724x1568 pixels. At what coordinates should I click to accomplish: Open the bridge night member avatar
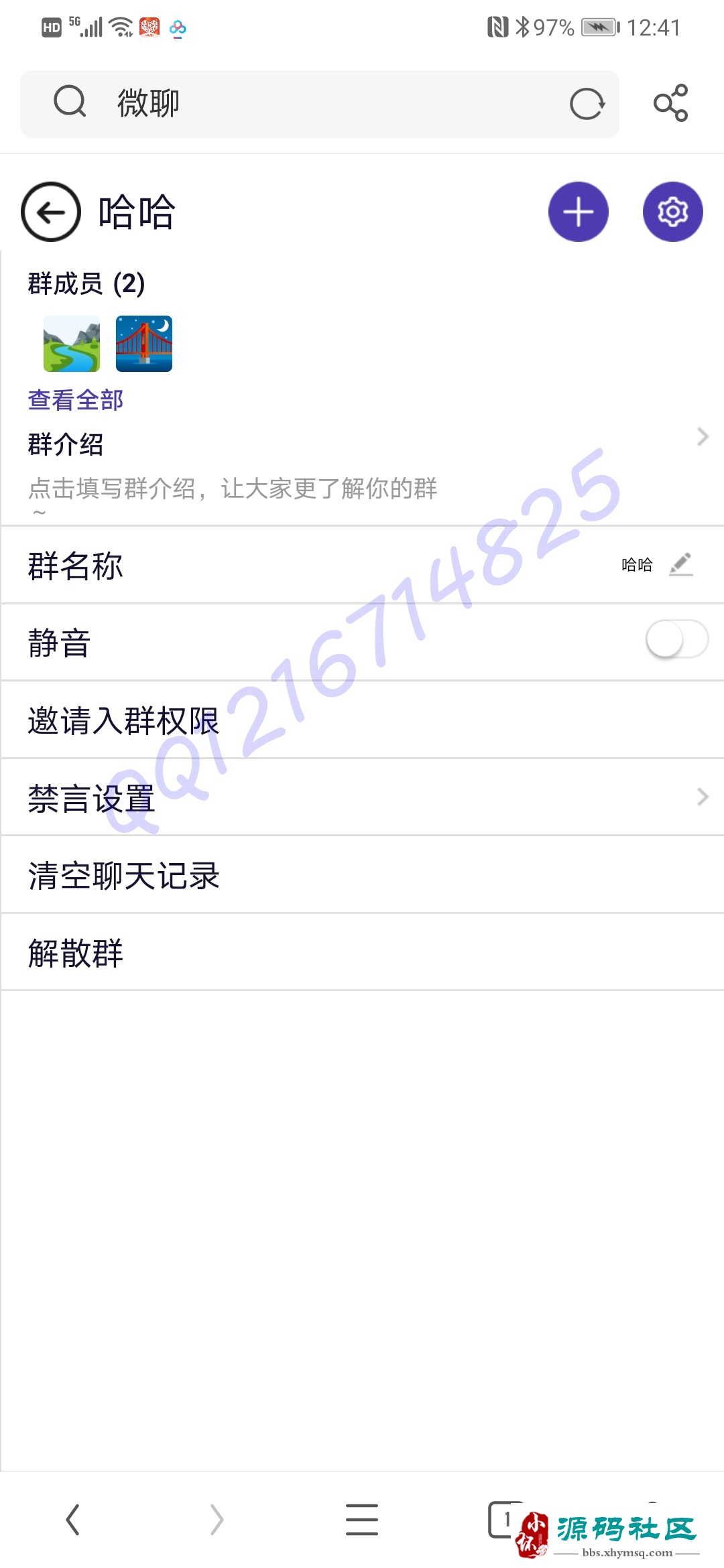tap(144, 344)
